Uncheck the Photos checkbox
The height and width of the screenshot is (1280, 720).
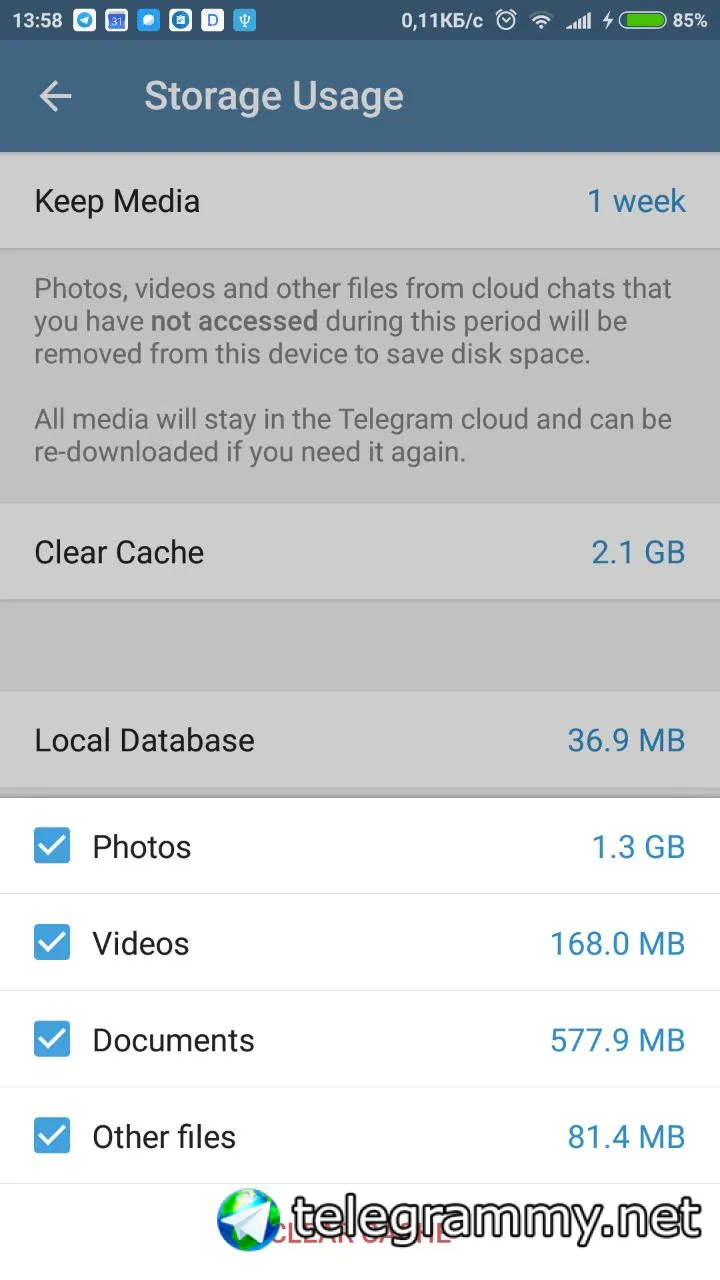click(52, 846)
